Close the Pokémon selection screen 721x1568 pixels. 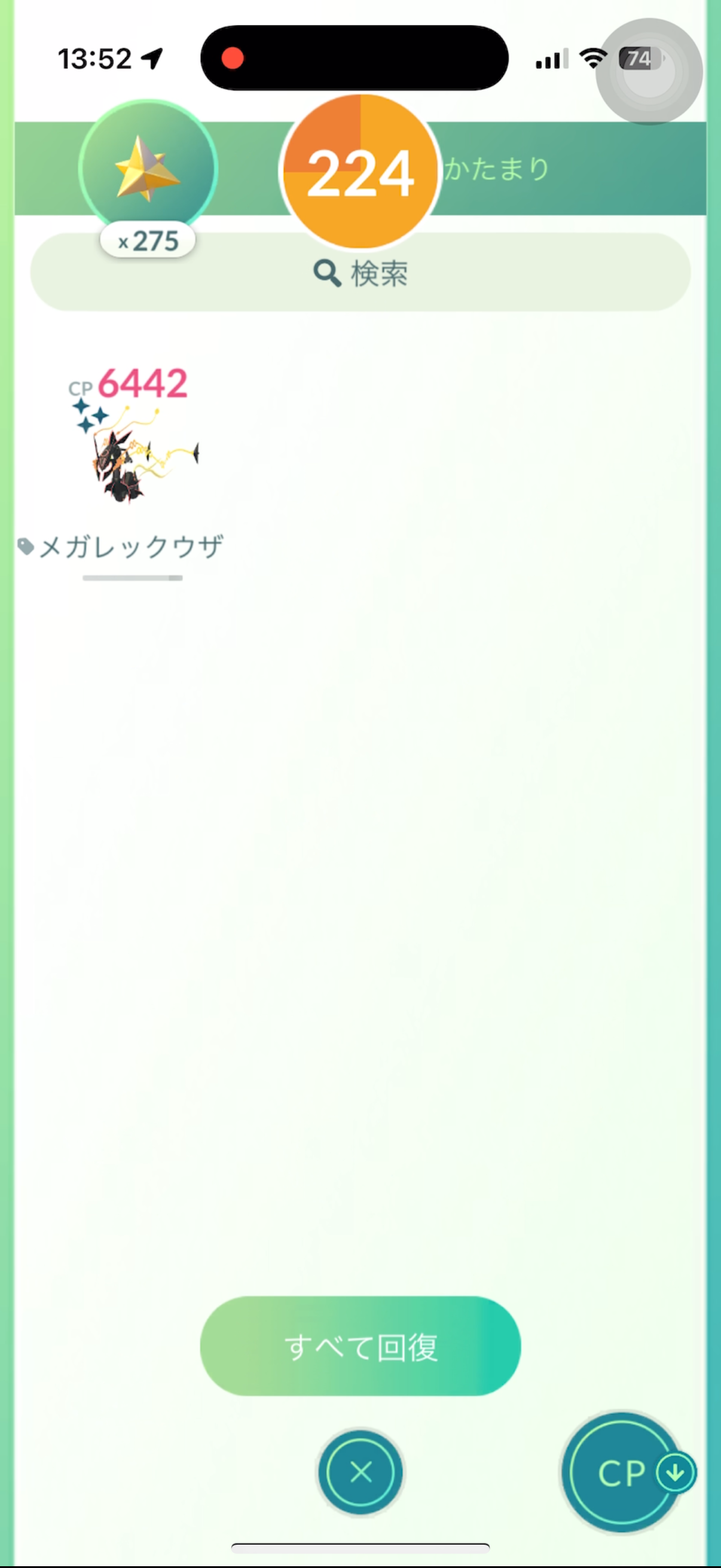tap(360, 1472)
